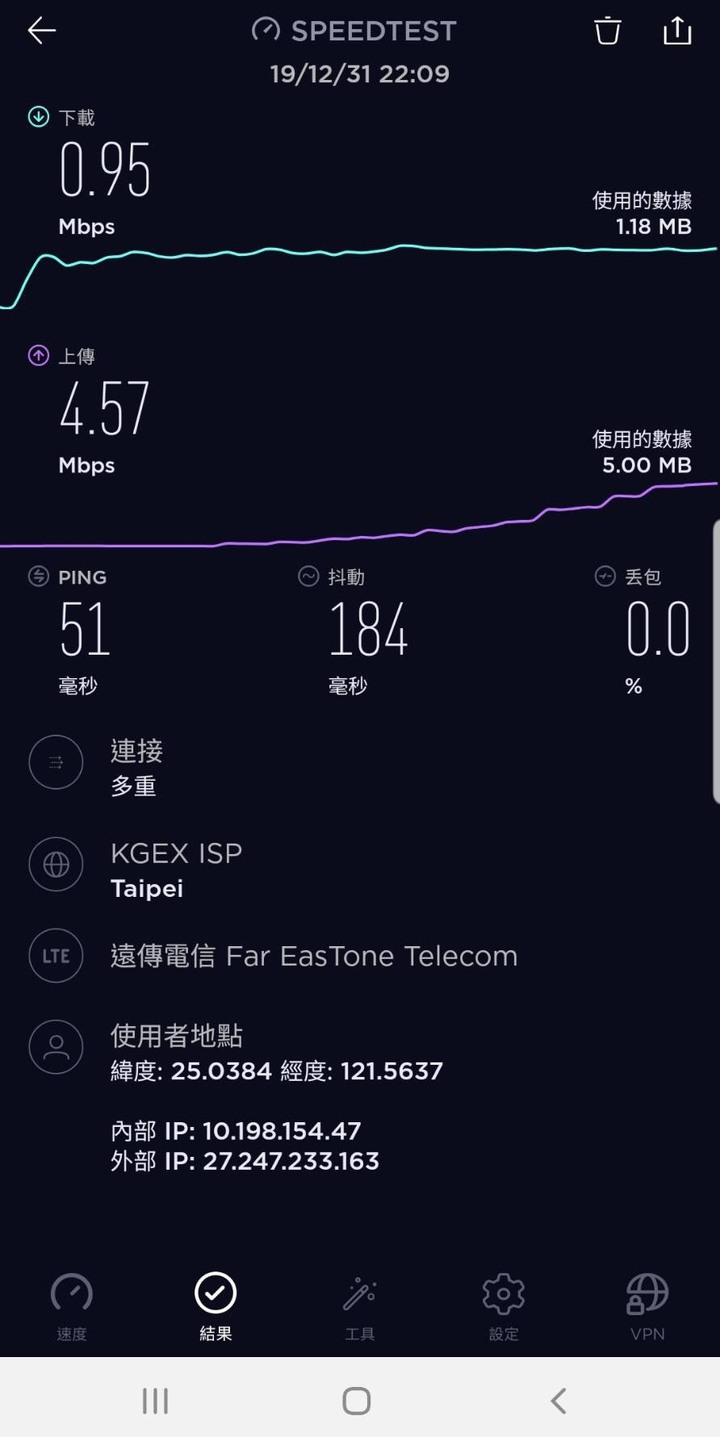Image resolution: width=720 pixels, height=1437 pixels.
Task: Open the 設定 tab
Action: click(x=504, y=1306)
